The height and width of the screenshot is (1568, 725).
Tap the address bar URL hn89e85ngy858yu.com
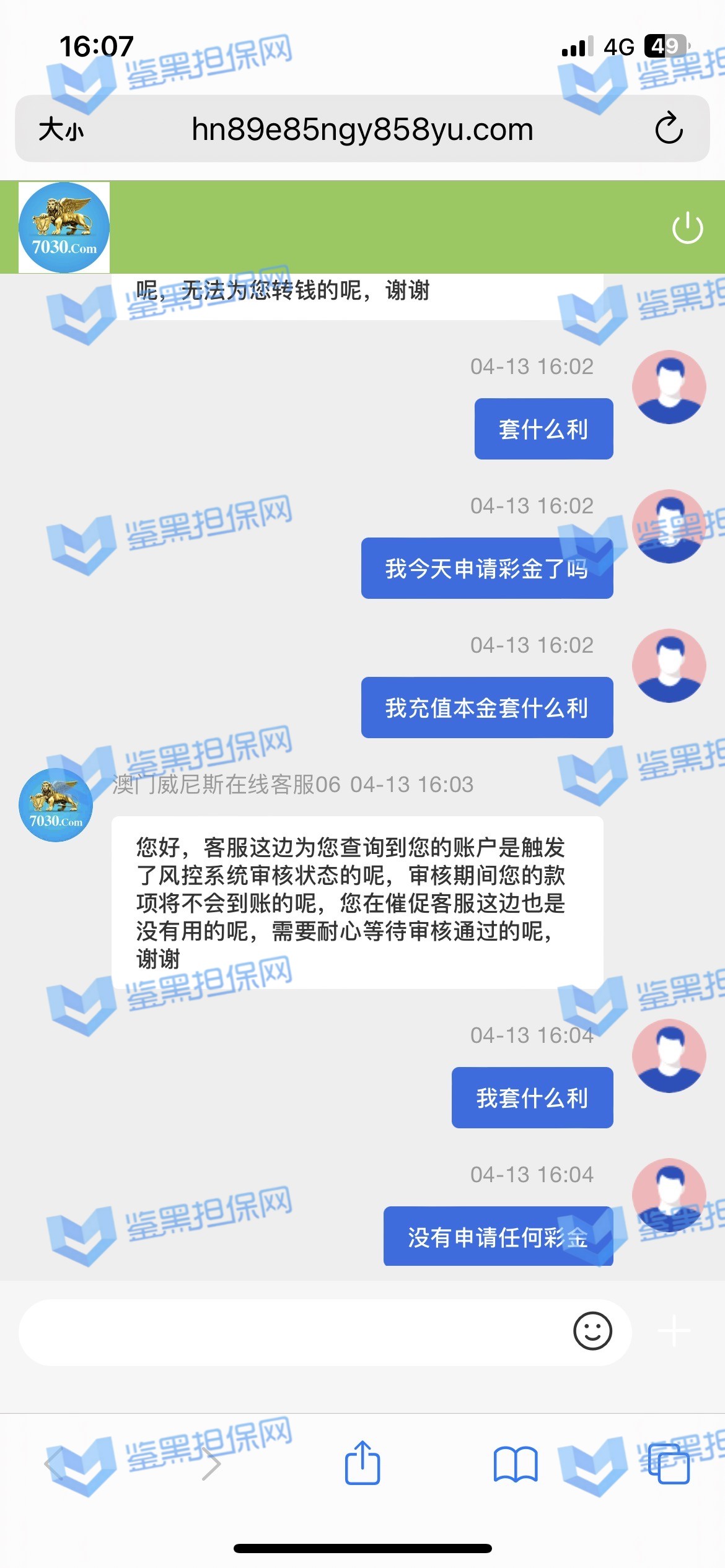[362, 129]
